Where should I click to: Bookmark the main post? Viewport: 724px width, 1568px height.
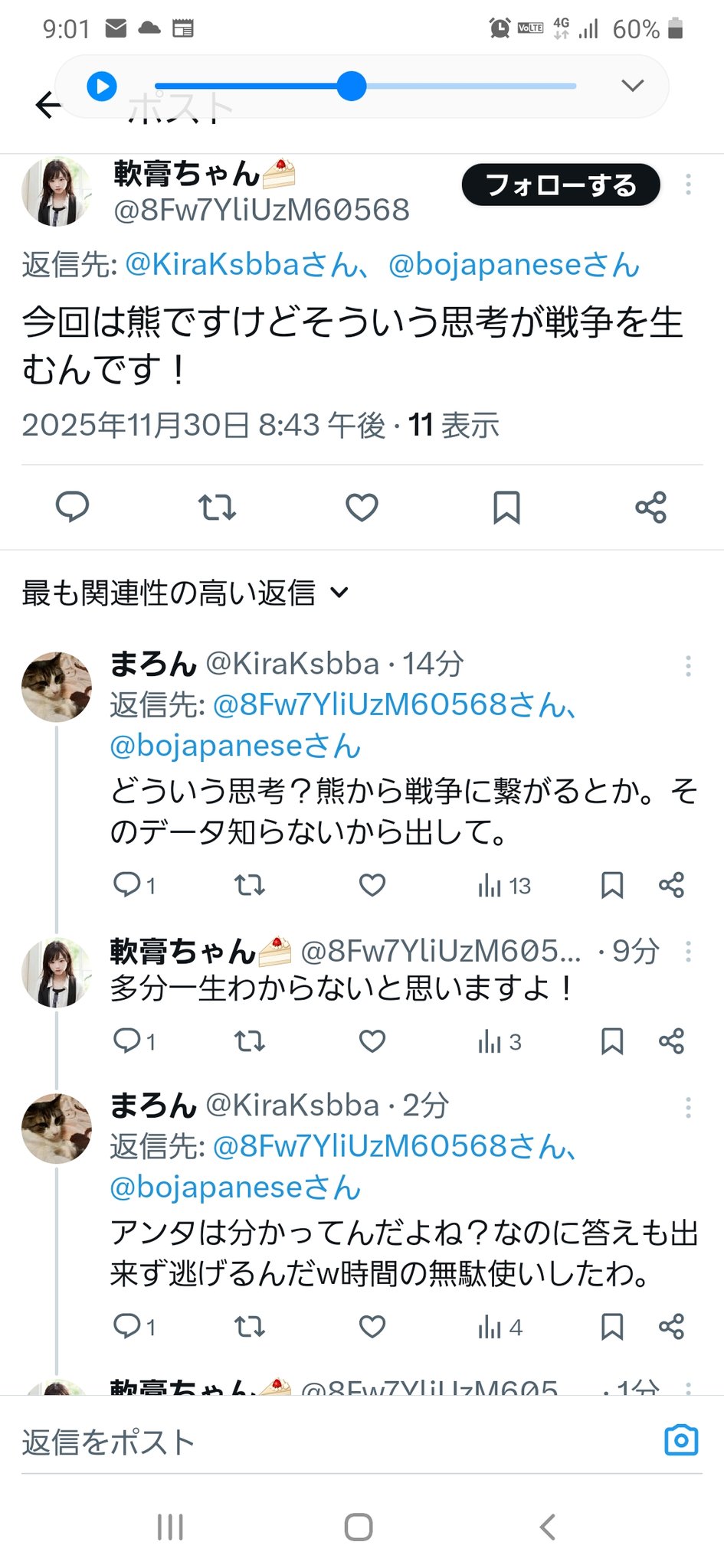506,507
